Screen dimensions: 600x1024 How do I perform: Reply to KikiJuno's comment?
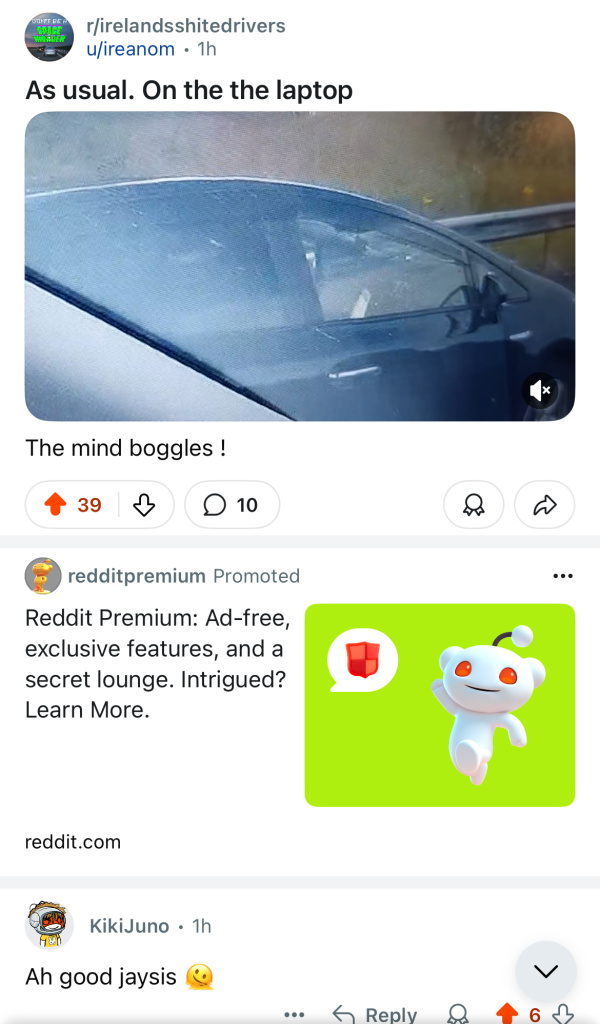click(x=375, y=1014)
